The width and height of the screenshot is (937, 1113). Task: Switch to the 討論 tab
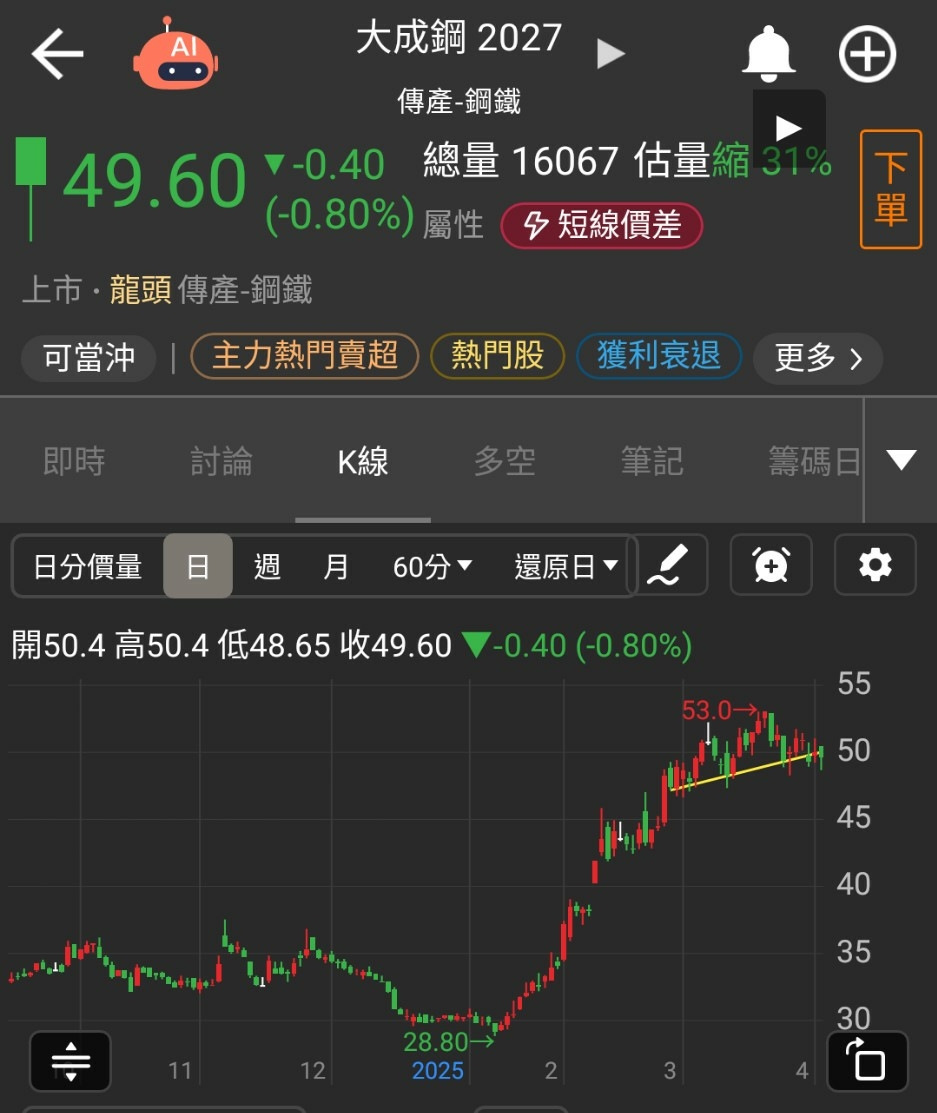click(221, 461)
